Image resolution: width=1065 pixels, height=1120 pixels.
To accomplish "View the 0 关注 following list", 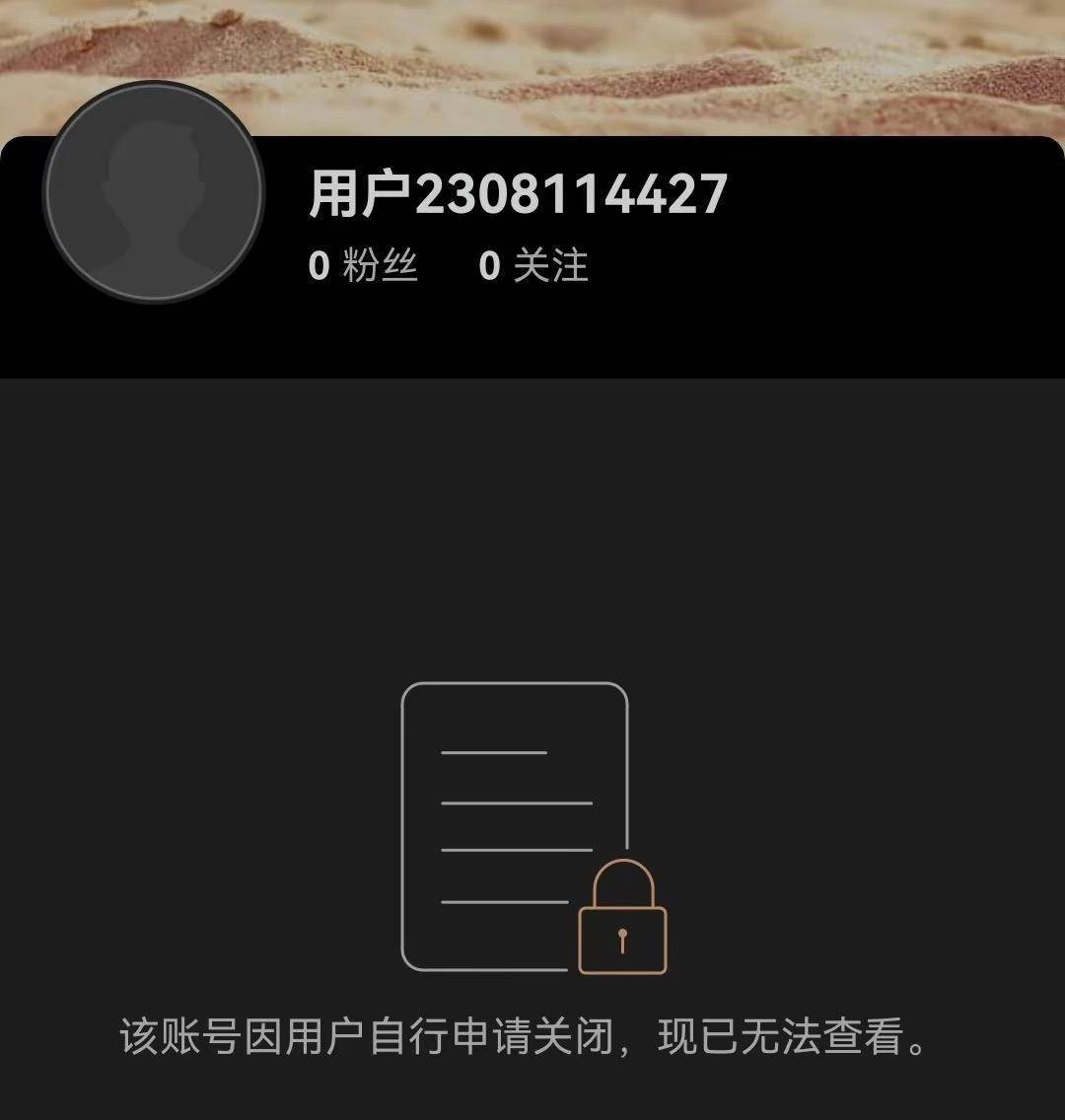I will pyautogui.click(x=533, y=266).
